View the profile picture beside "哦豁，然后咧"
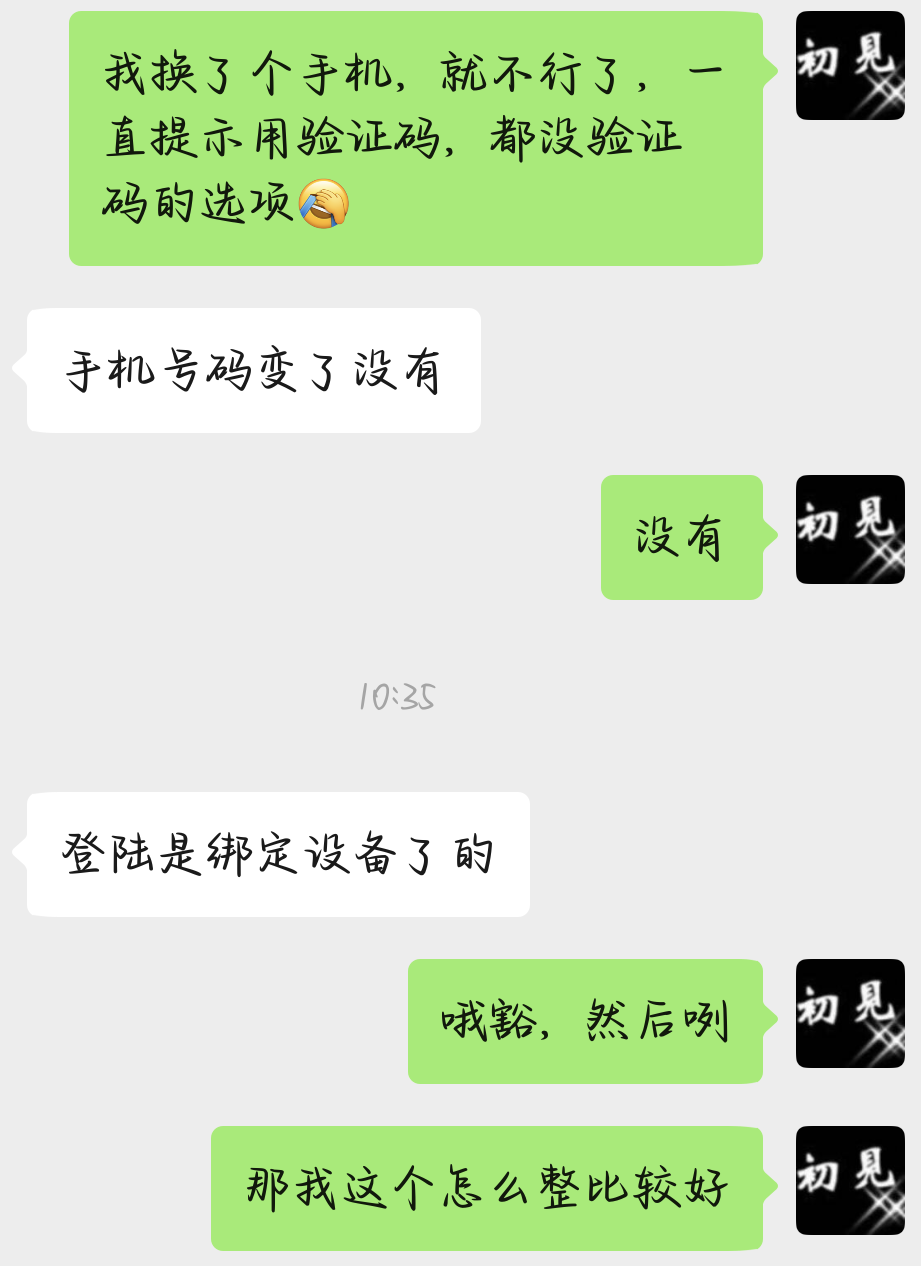The width and height of the screenshot is (921, 1266). [850, 1014]
